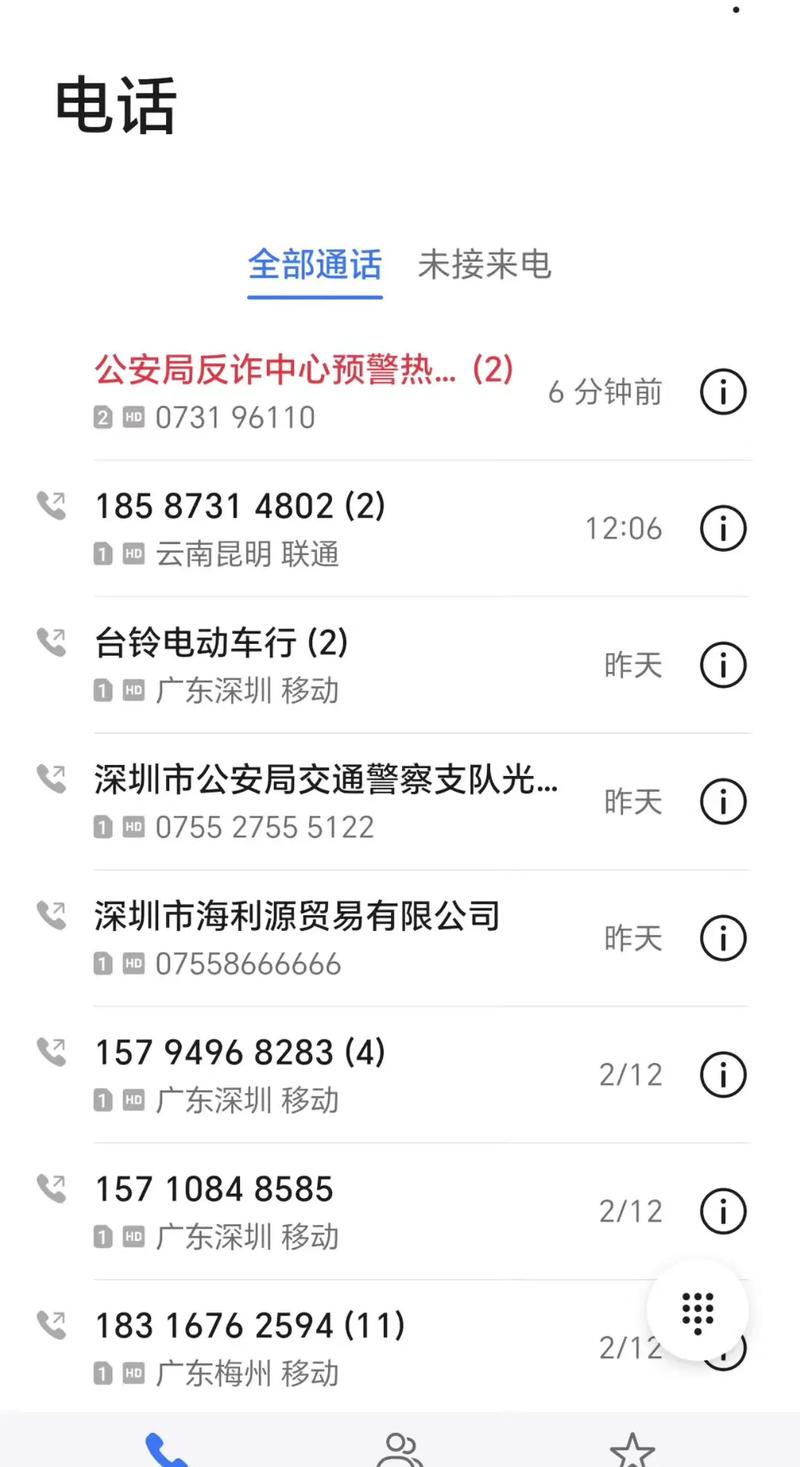Open info for 185 8731 4802
The image size is (800, 1467).
pyautogui.click(x=723, y=528)
